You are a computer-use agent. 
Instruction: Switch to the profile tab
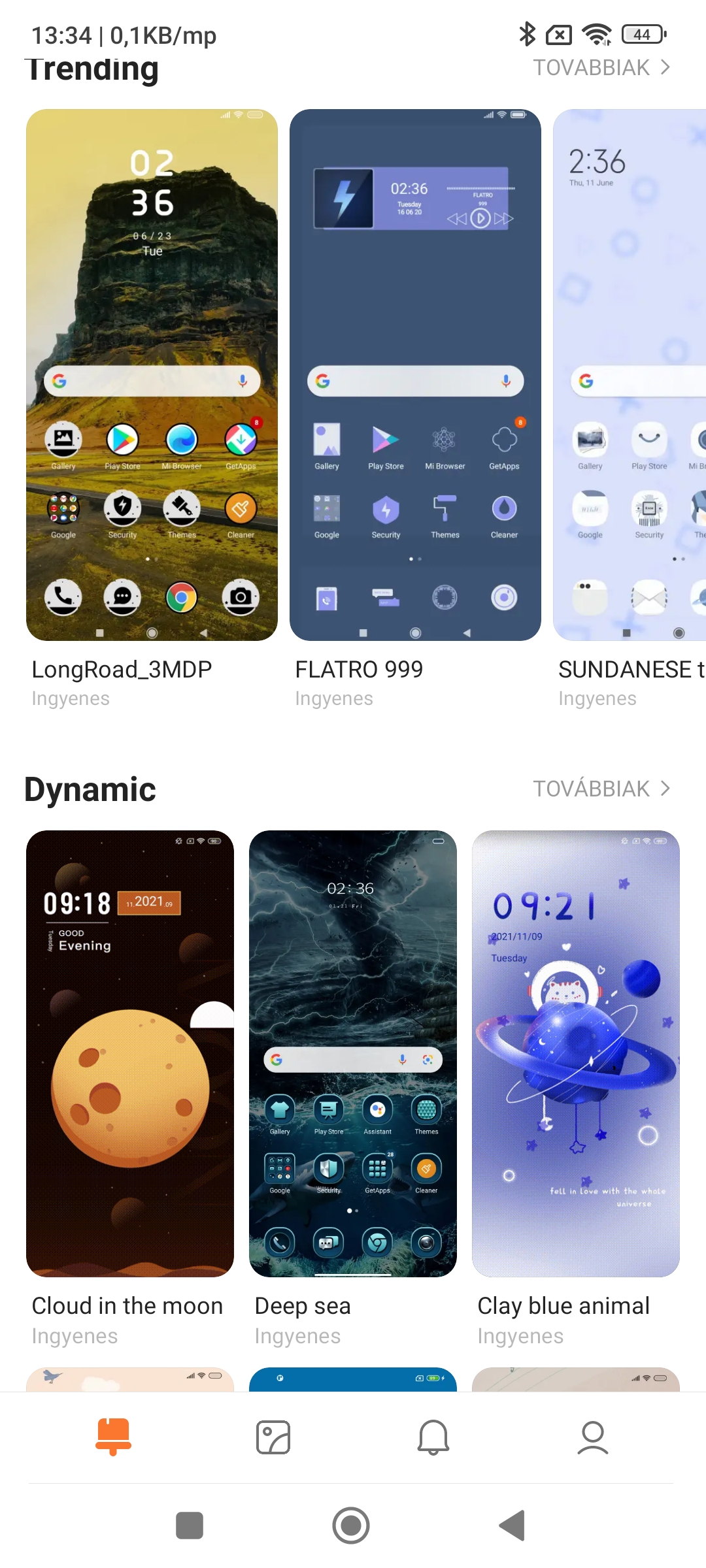(x=593, y=1437)
